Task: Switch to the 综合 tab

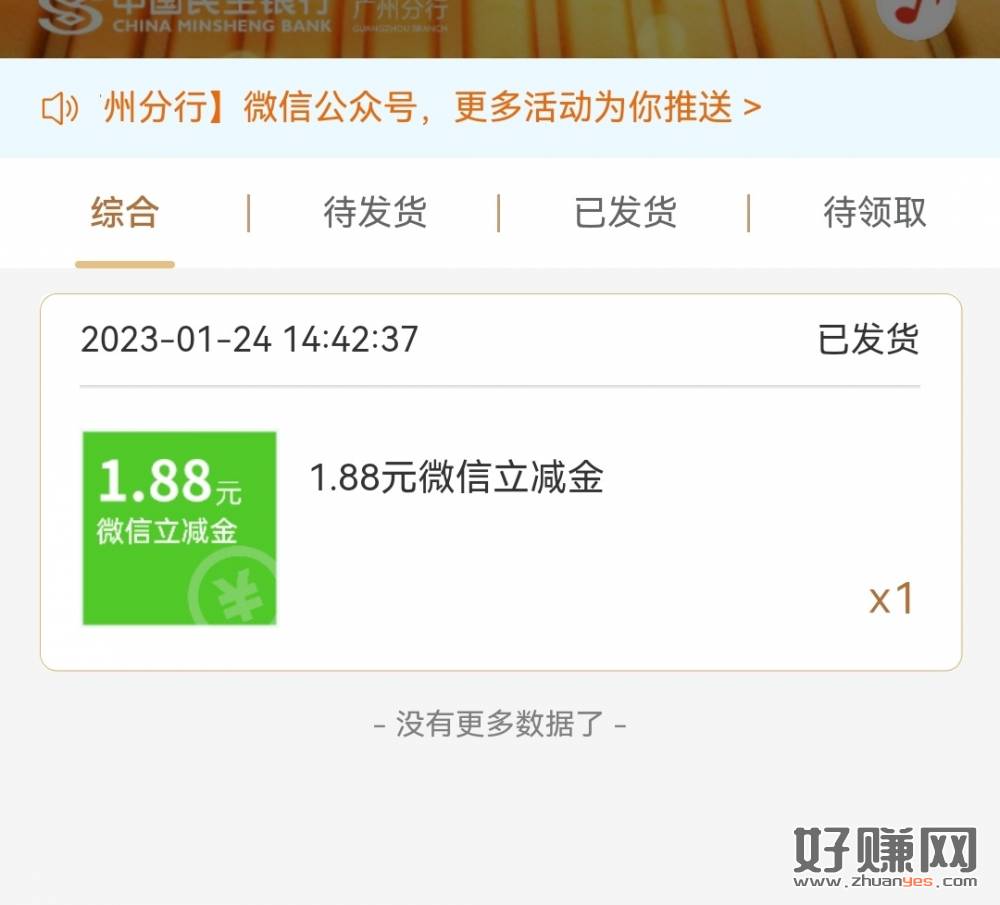Action: pyautogui.click(x=125, y=213)
